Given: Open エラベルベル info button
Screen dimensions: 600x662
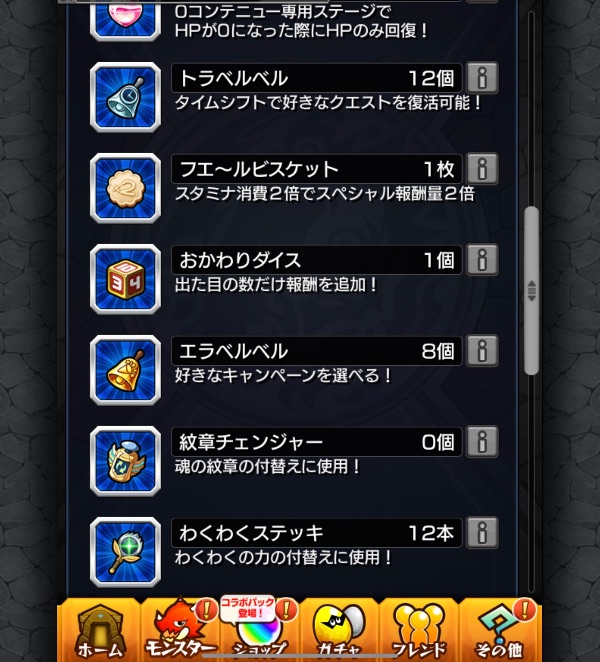Looking at the screenshot, I should pyautogui.click(x=482, y=351).
